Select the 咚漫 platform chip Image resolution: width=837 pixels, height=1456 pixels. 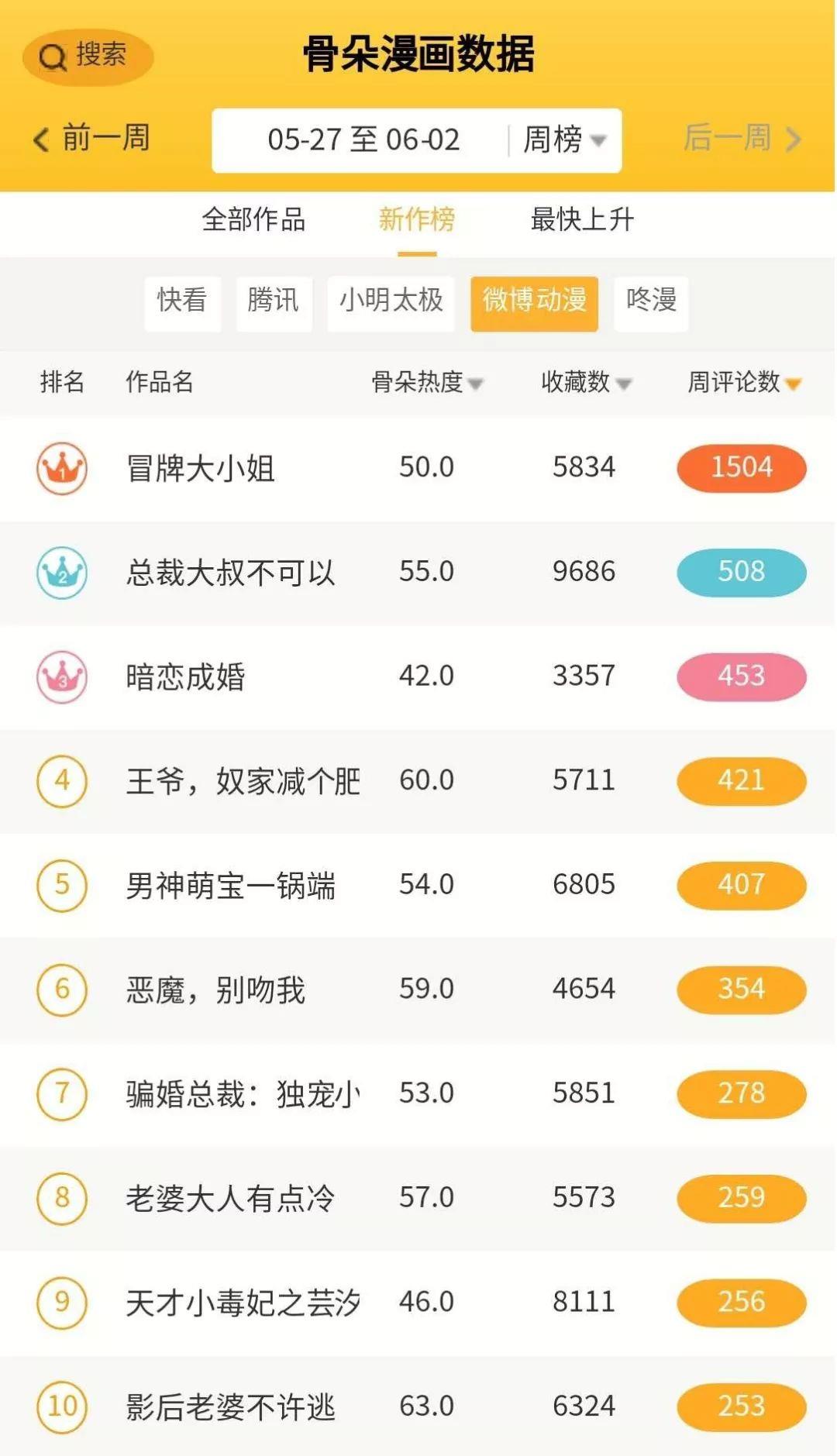[651, 301]
